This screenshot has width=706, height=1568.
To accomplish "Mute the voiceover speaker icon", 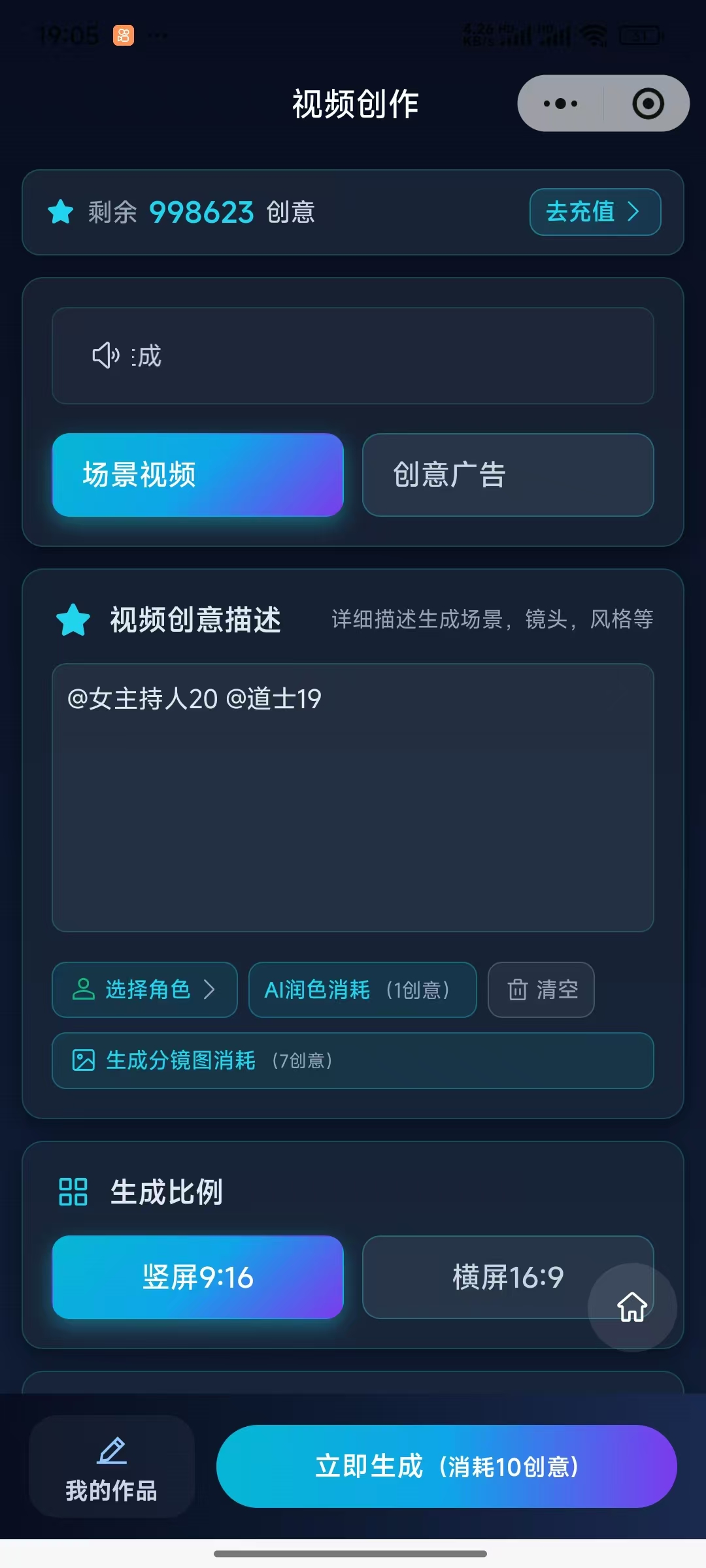I will pyautogui.click(x=106, y=355).
